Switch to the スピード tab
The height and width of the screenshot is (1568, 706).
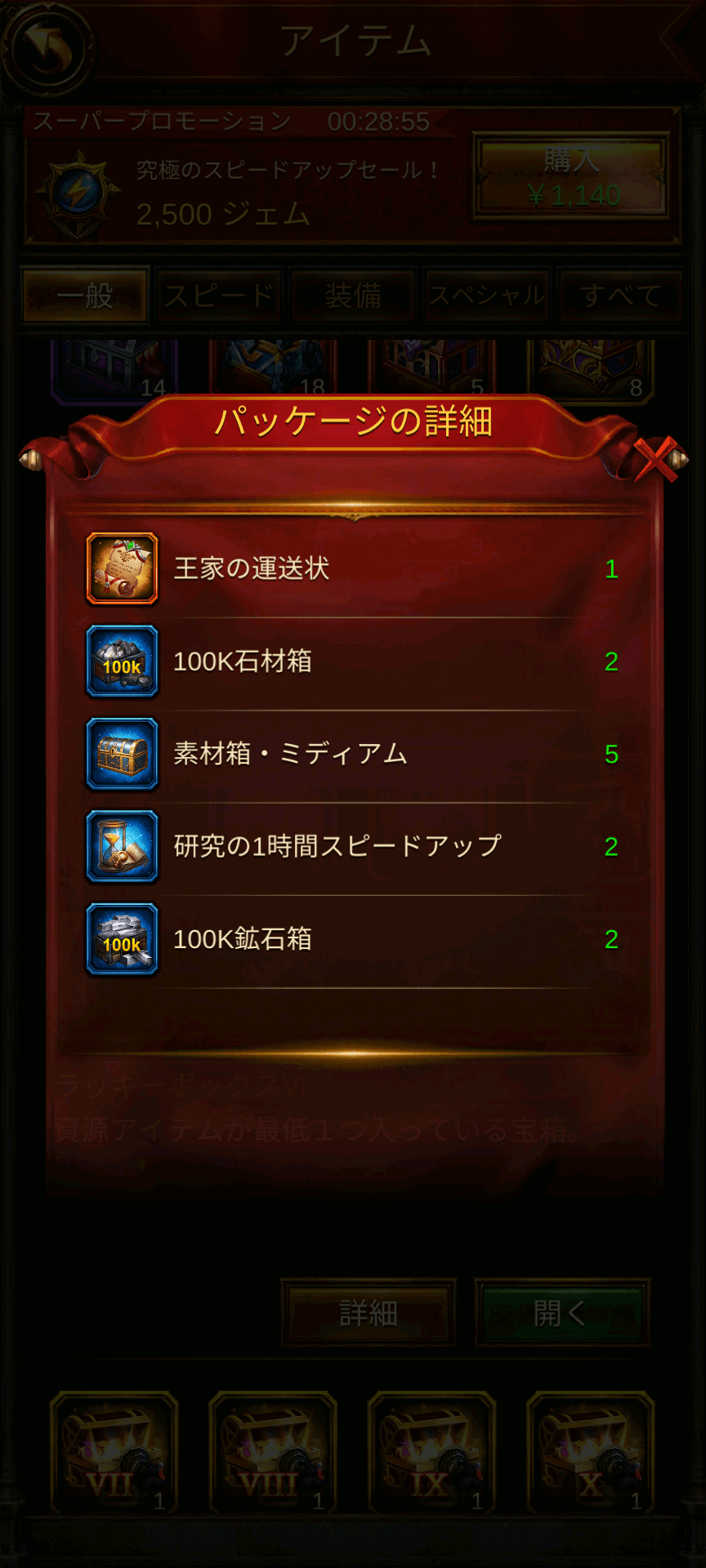click(x=219, y=296)
